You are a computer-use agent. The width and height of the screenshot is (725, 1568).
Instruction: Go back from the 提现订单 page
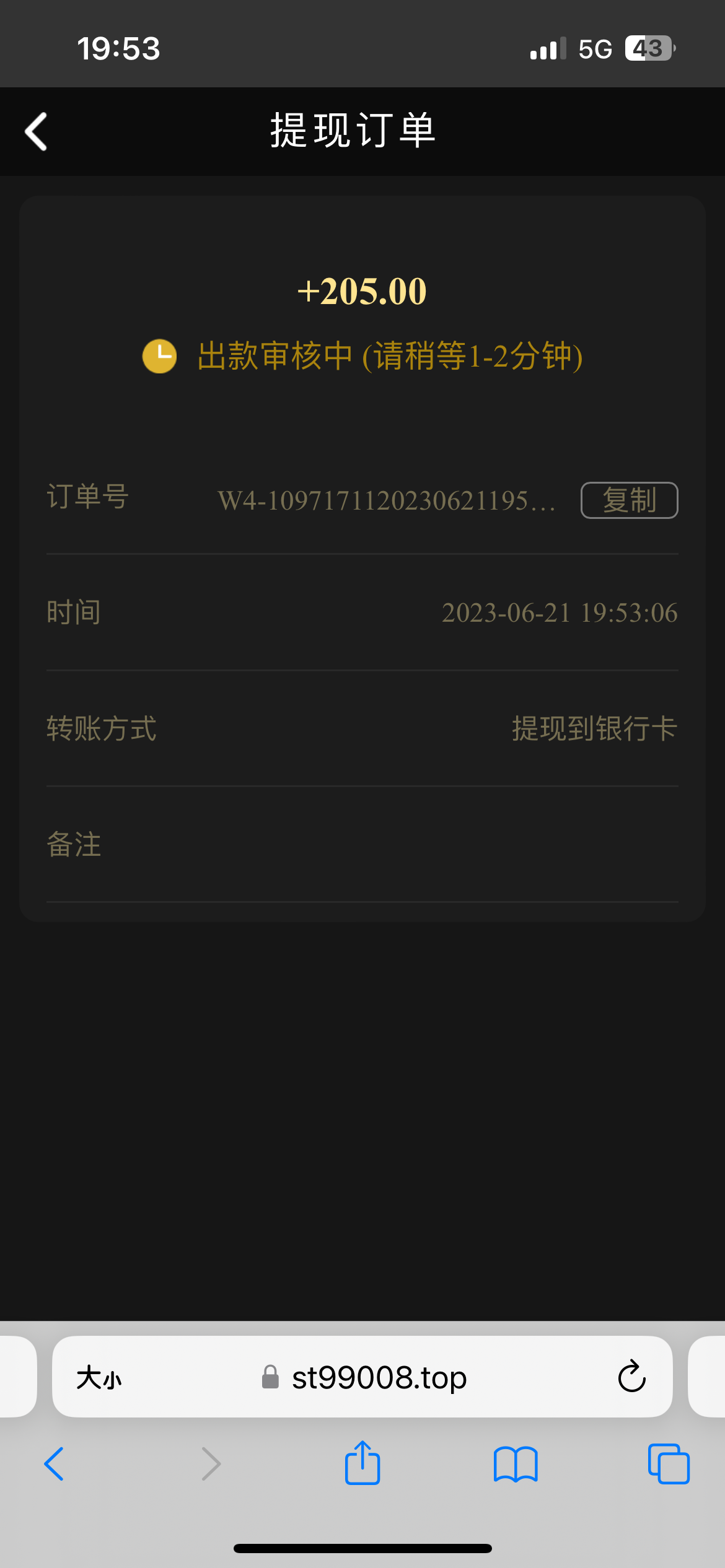tap(36, 131)
